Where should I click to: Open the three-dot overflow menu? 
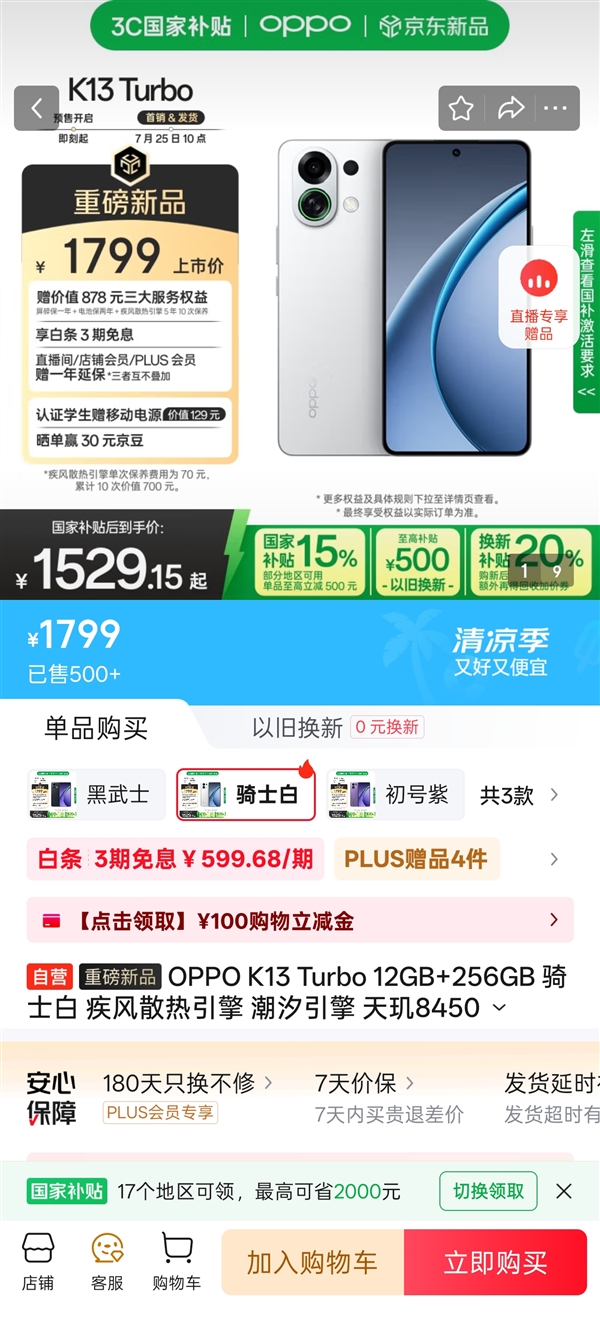(x=555, y=108)
